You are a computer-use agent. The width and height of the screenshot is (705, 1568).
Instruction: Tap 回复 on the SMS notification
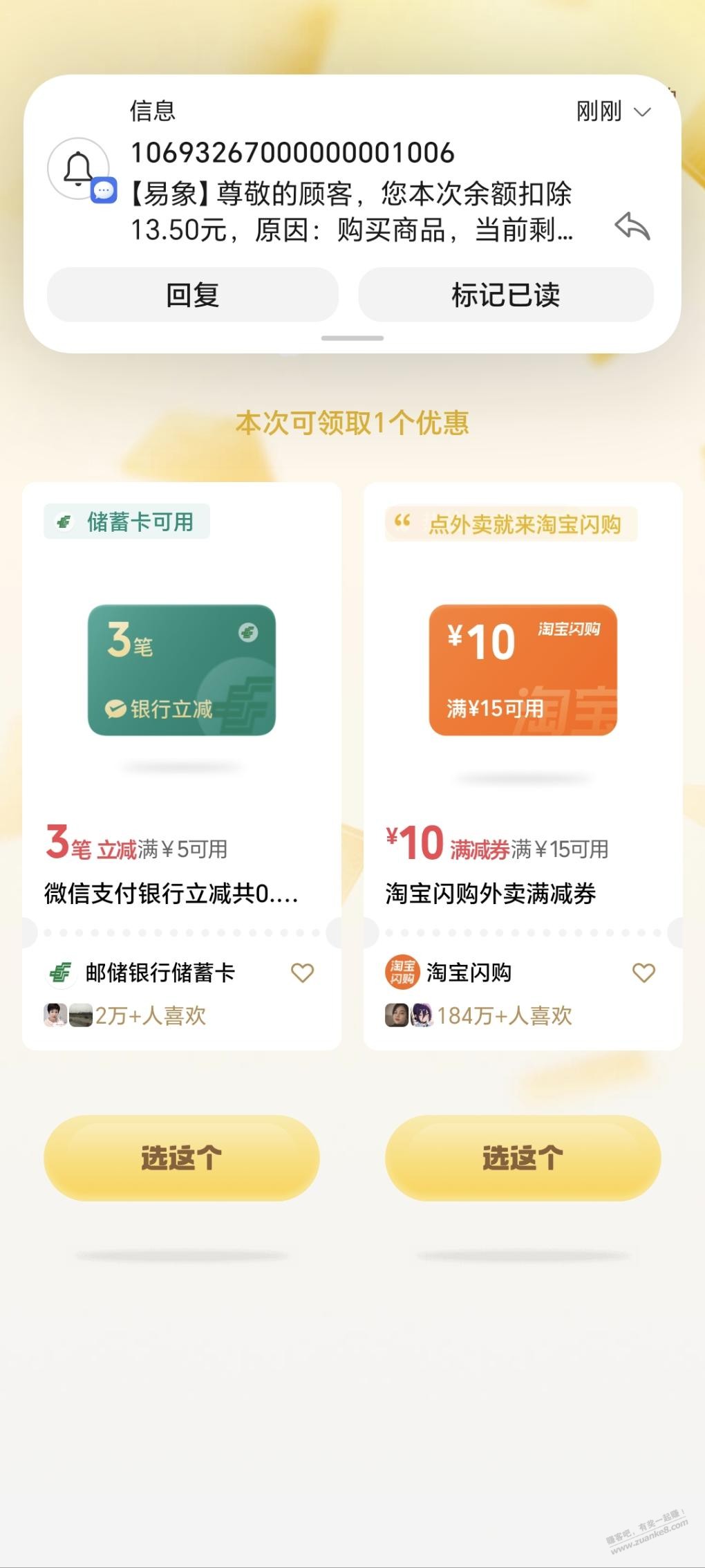point(192,295)
